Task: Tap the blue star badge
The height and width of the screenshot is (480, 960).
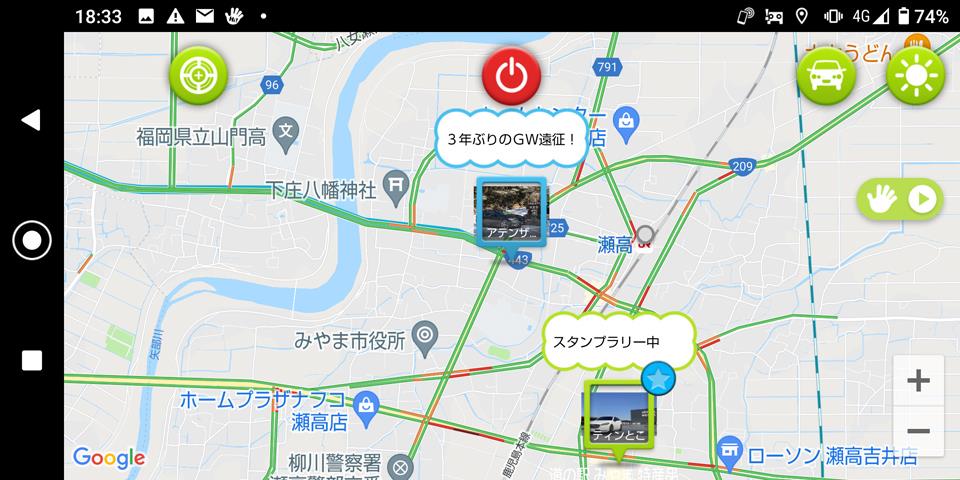Action: (x=657, y=378)
